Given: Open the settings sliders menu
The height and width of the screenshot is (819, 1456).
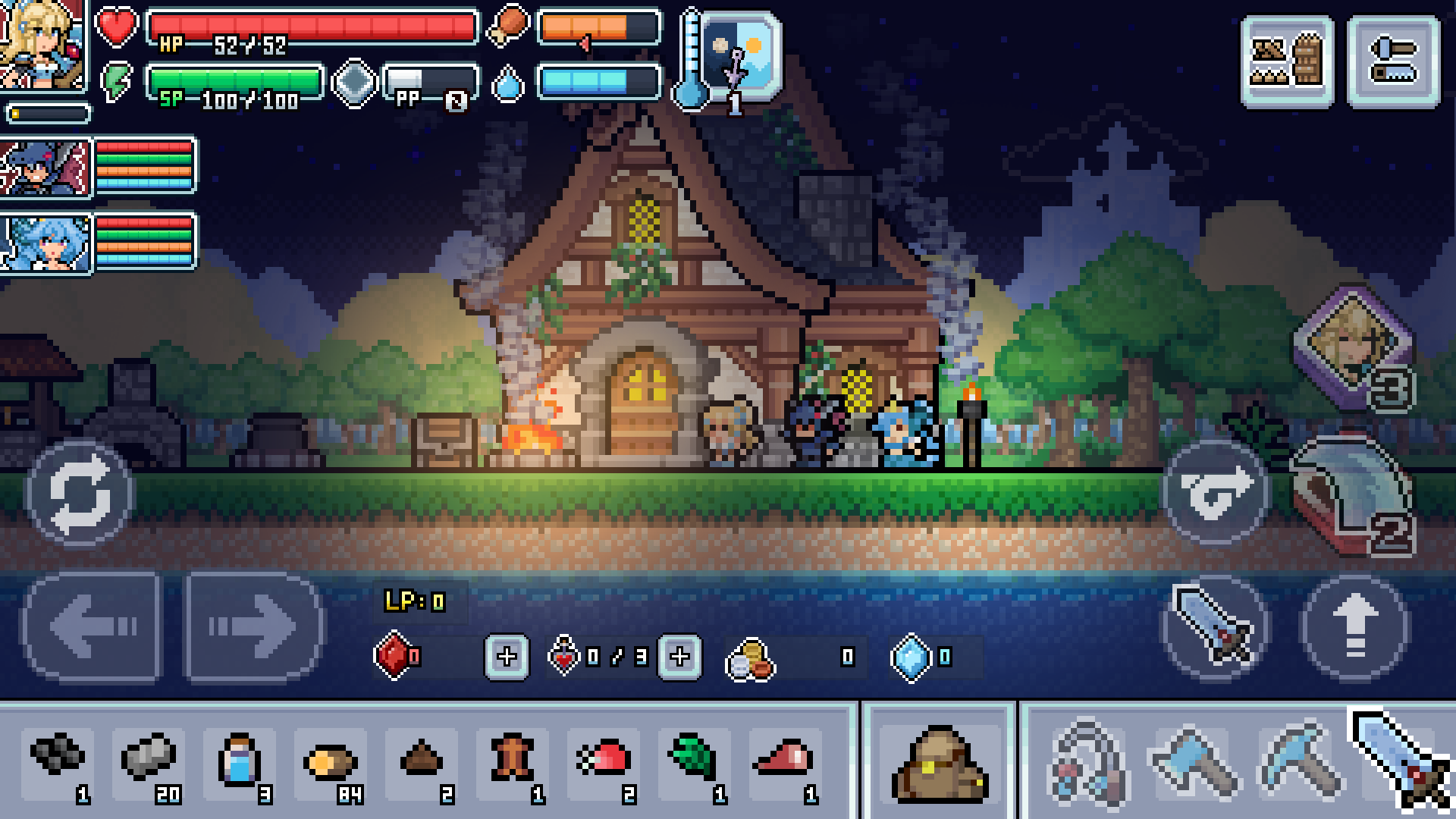Looking at the screenshot, I should tap(1393, 61).
